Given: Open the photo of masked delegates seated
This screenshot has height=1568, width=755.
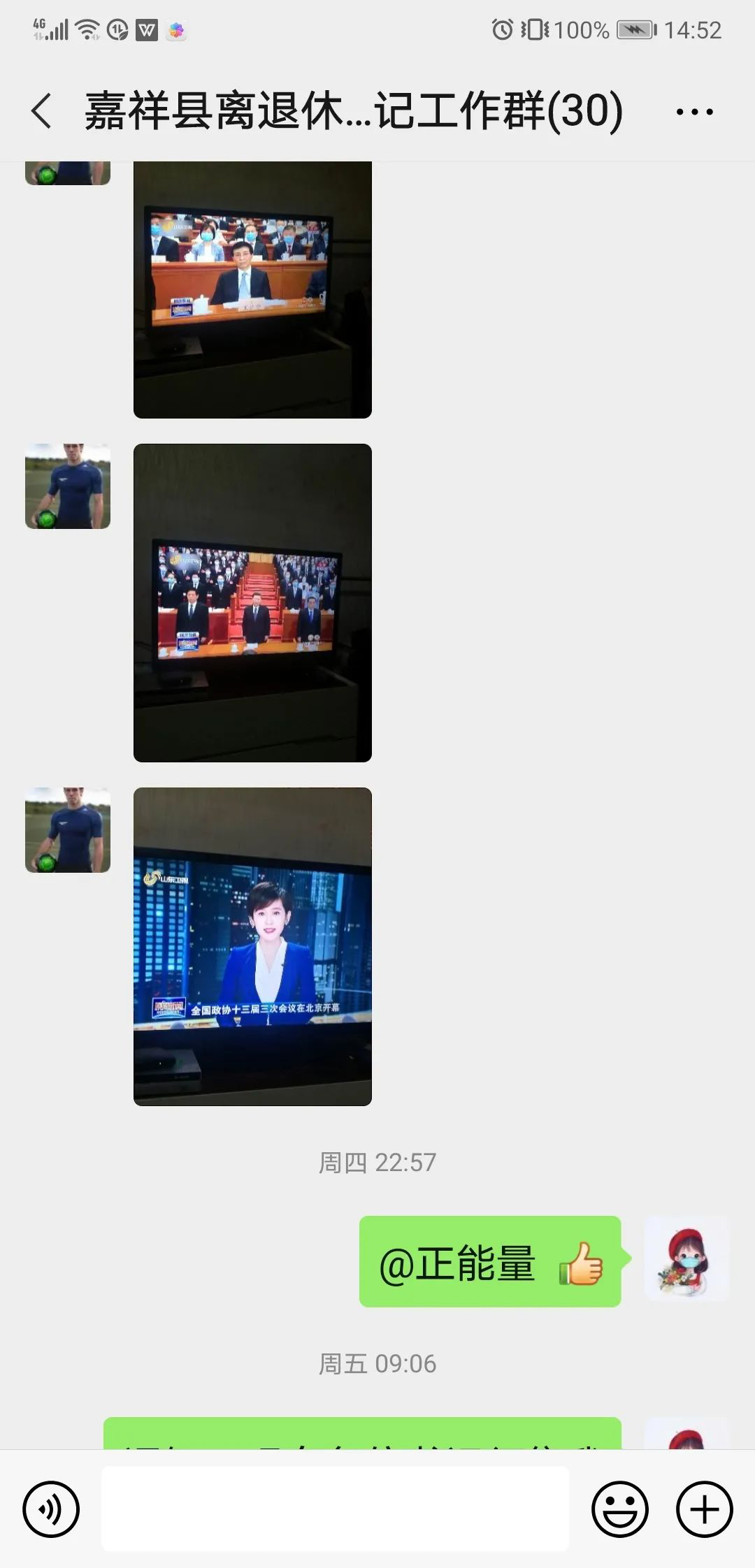Looking at the screenshot, I should tap(252, 289).
